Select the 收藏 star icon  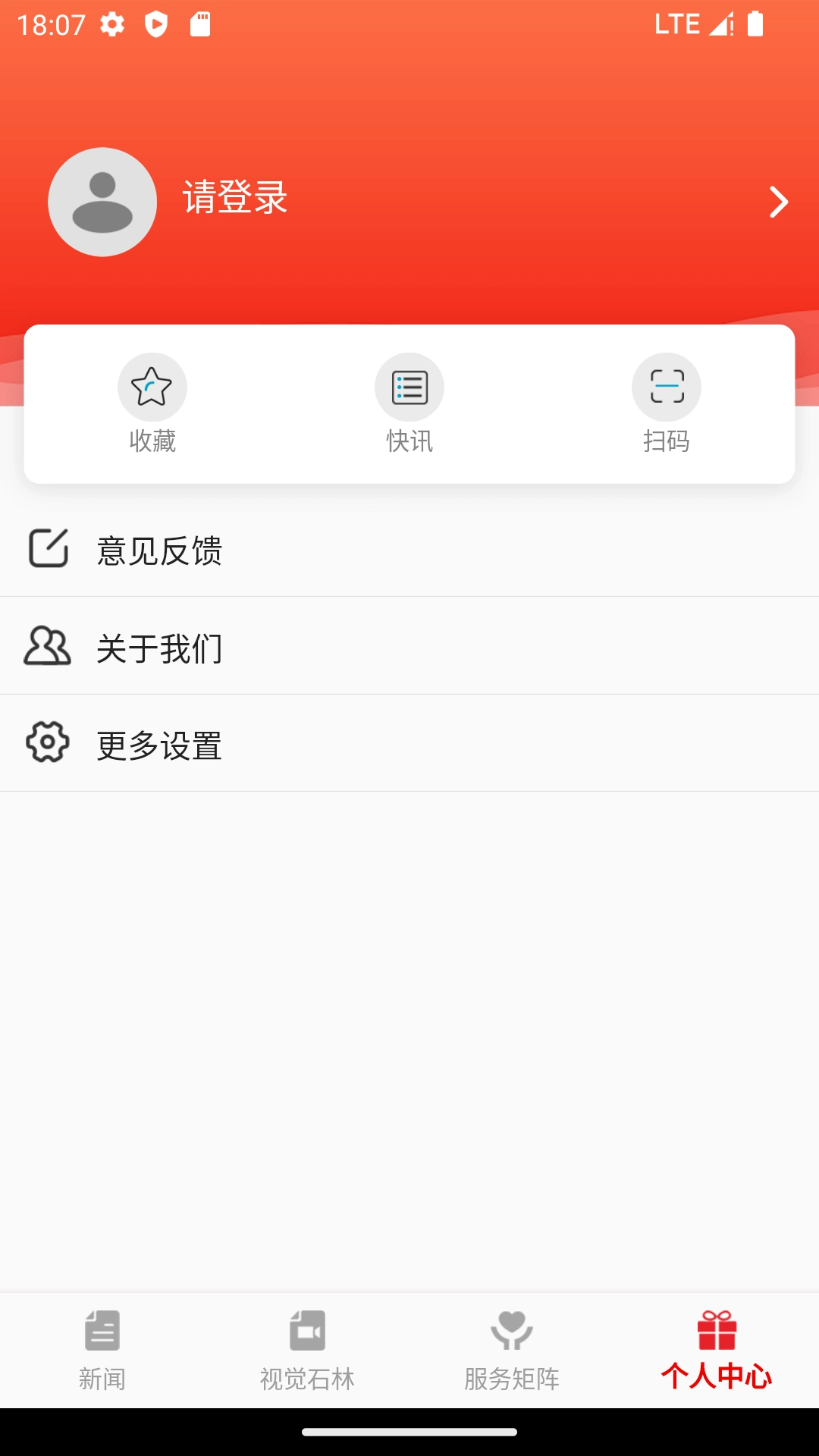152,387
